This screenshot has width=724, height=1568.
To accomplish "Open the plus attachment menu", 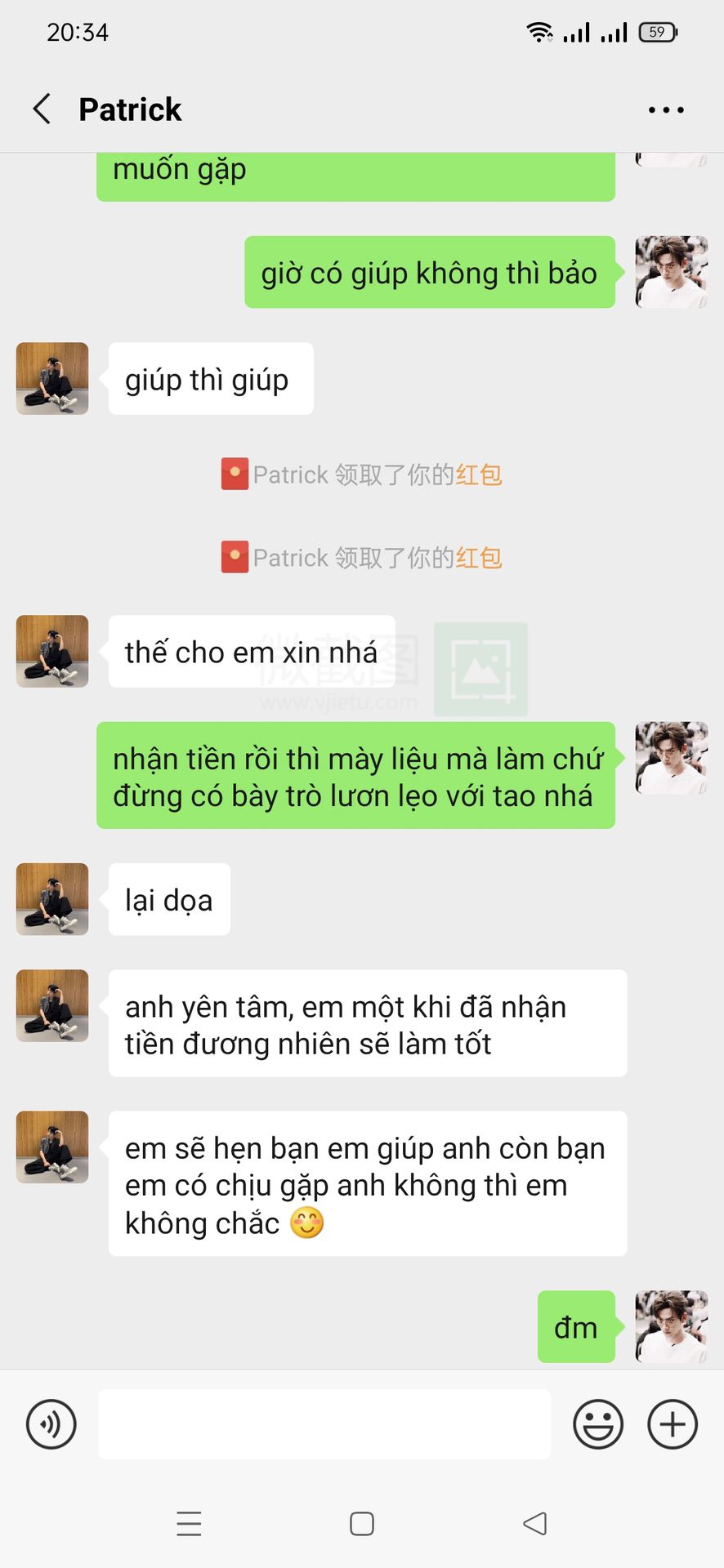I will coord(673,1424).
